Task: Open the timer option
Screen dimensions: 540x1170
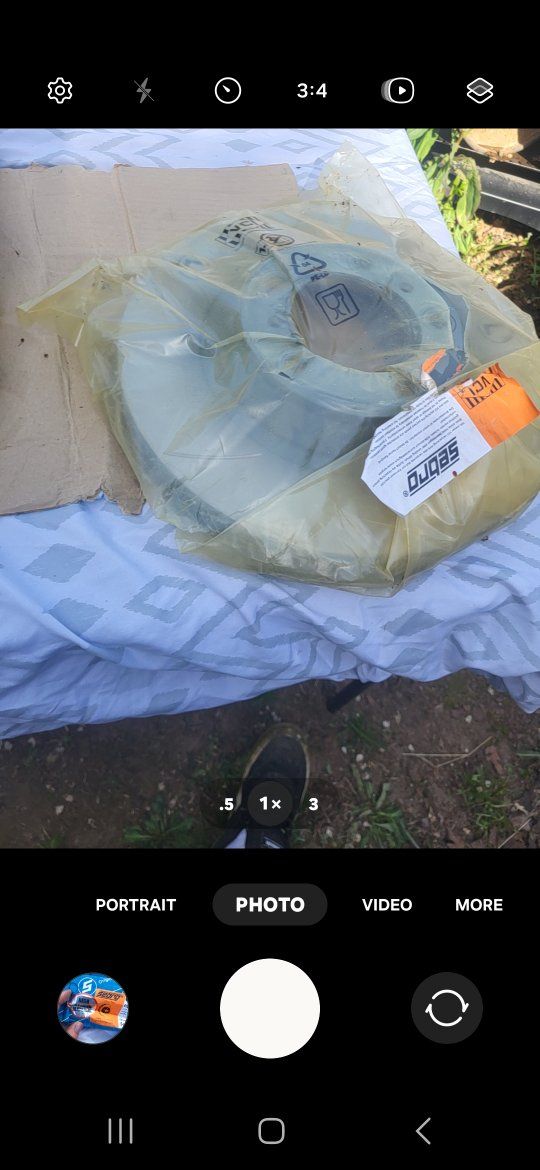Action: click(227, 91)
